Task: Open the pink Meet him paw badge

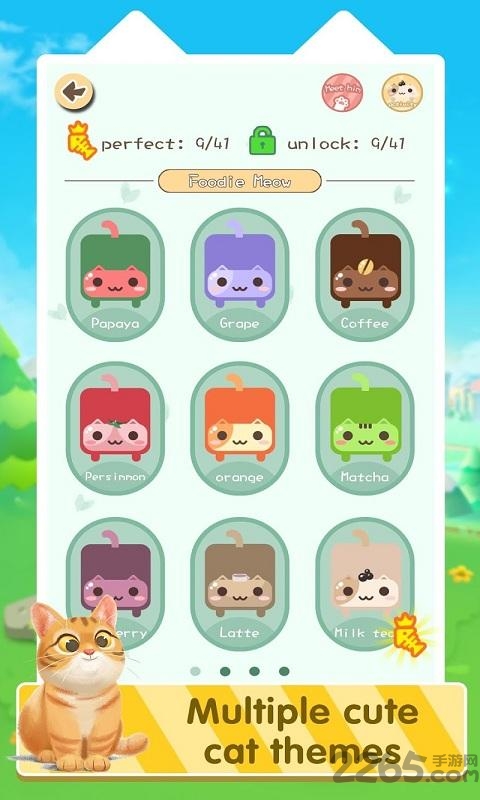Action: point(342,92)
